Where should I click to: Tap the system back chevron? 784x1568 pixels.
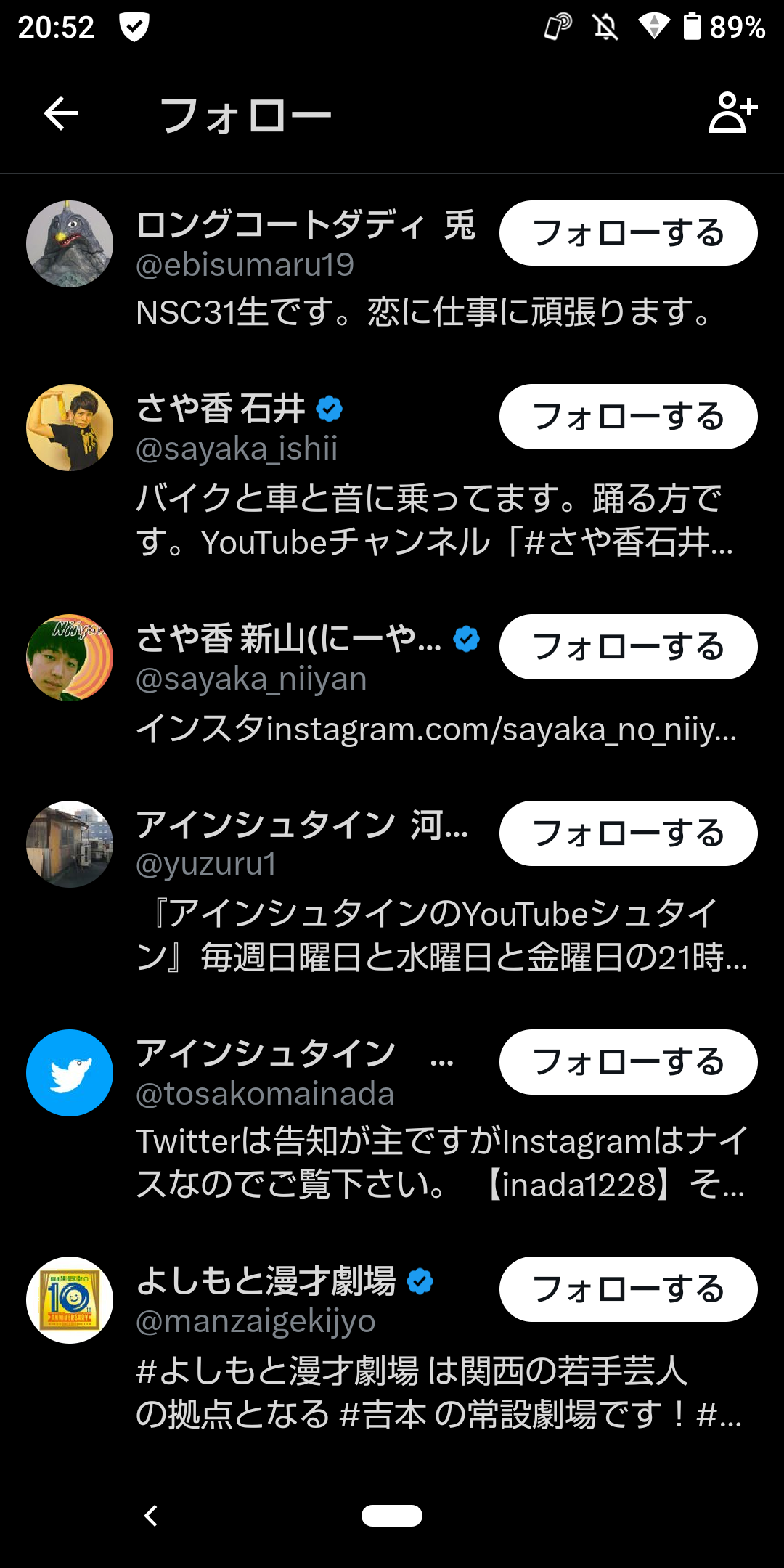151,1516
